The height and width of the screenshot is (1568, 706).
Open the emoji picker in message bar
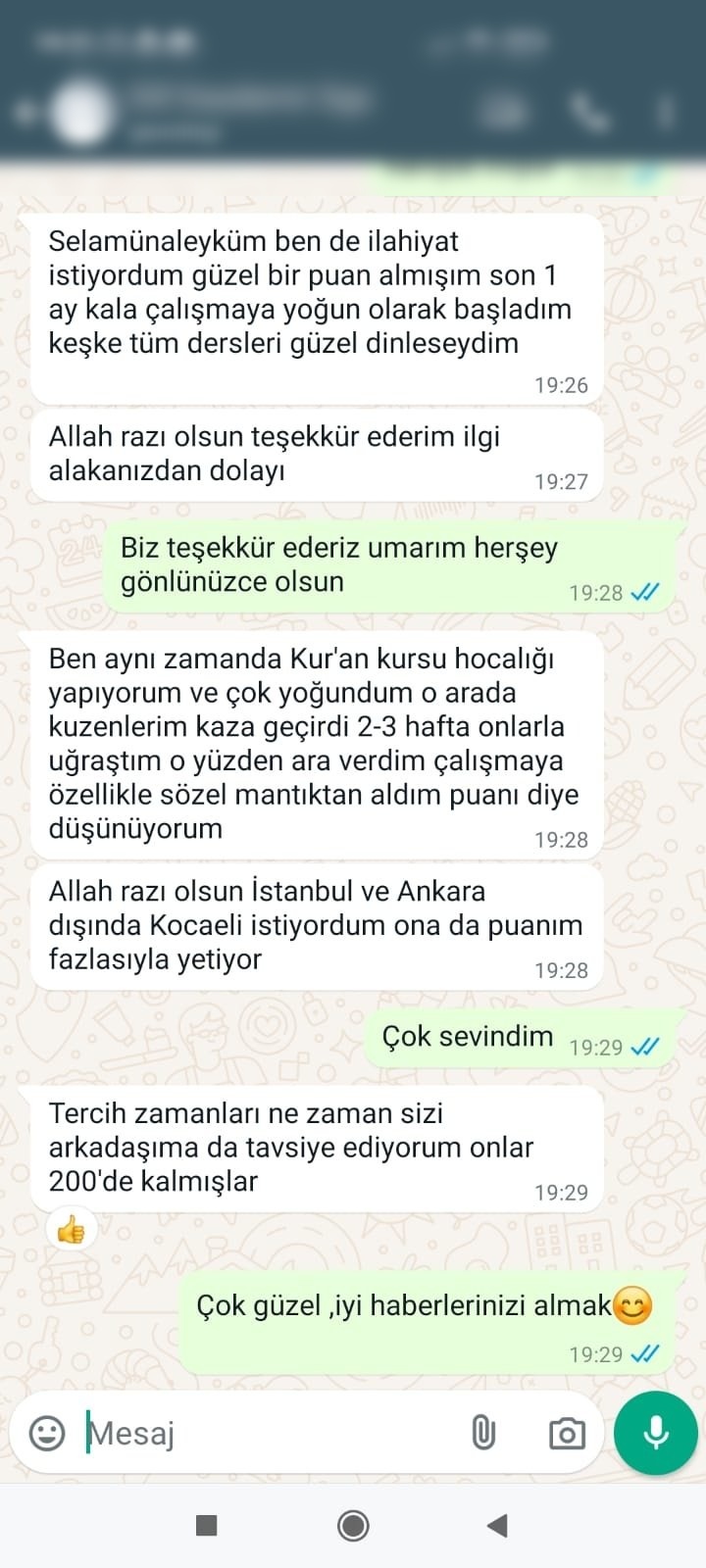pos(47,1433)
